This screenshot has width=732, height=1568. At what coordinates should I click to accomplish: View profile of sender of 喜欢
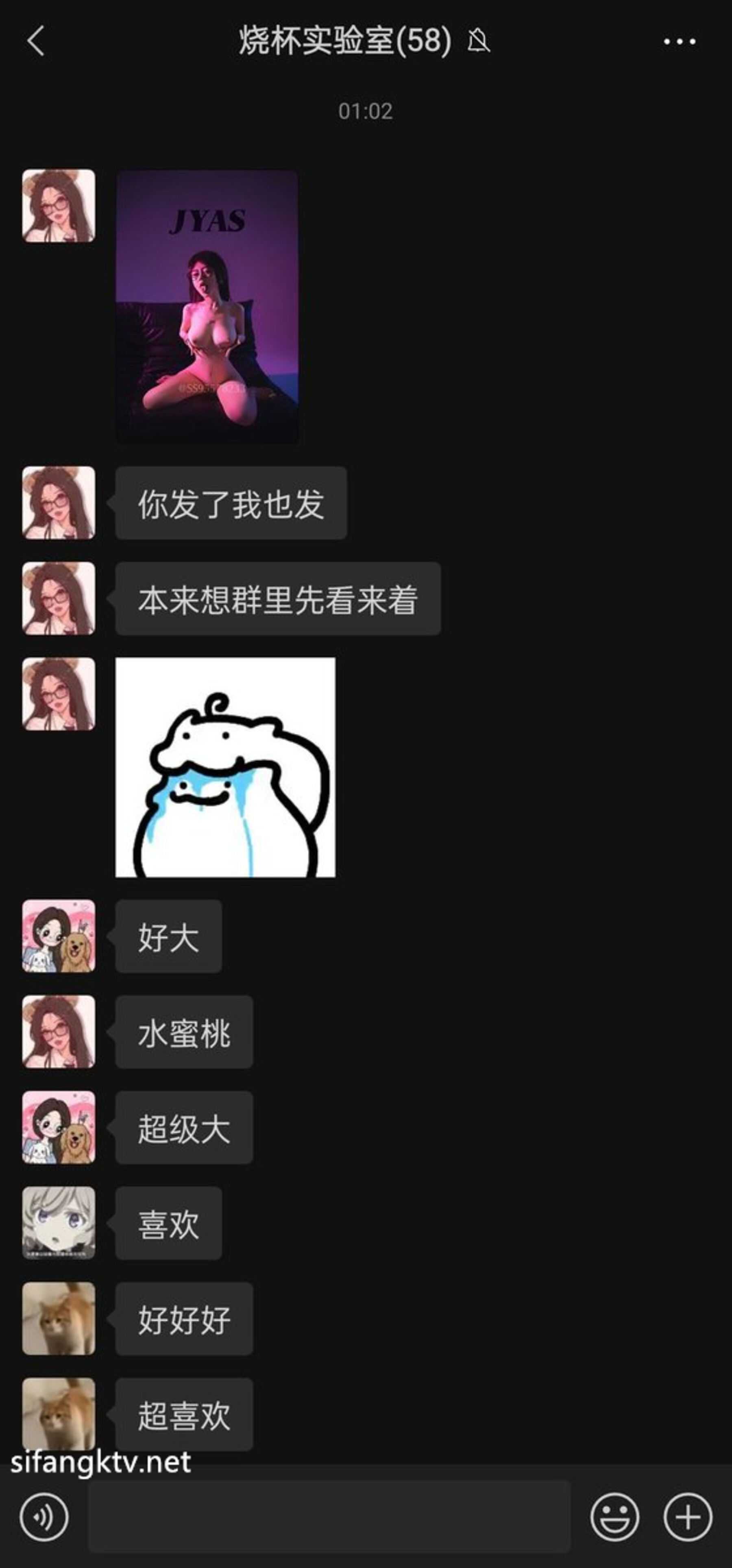(59, 1222)
